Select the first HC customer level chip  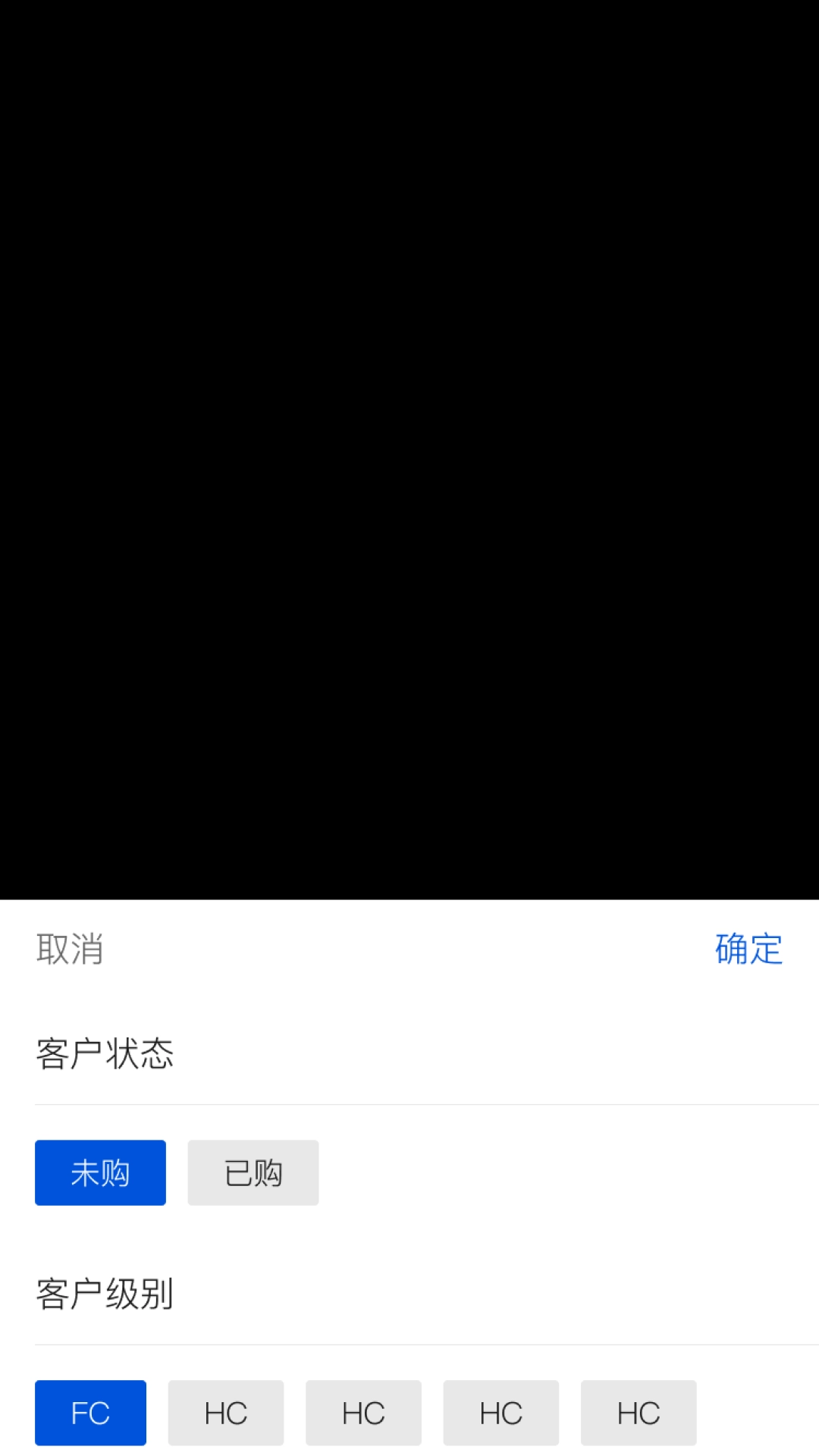pyautogui.click(x=226, y=1412)
